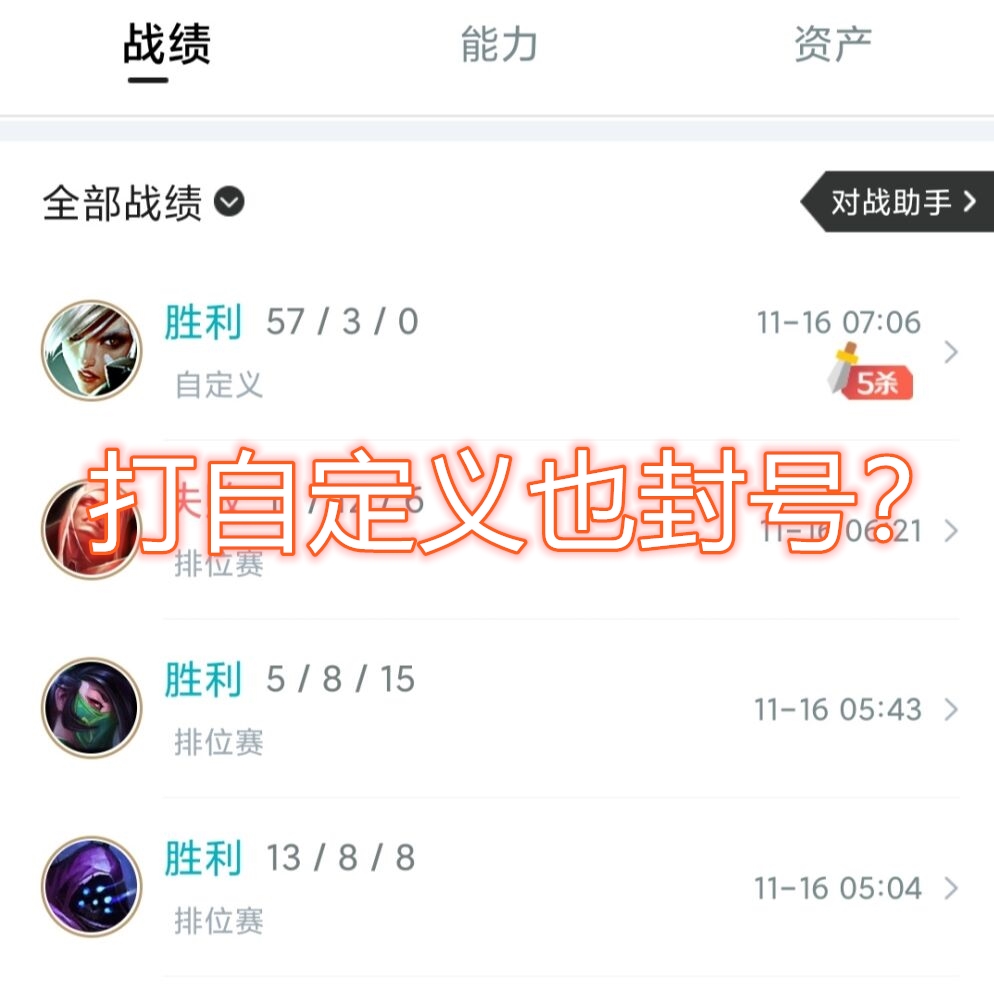The image size is (994, 1000).
Task: Tap the partially covered champion avatar
Action: click(91, 527)
